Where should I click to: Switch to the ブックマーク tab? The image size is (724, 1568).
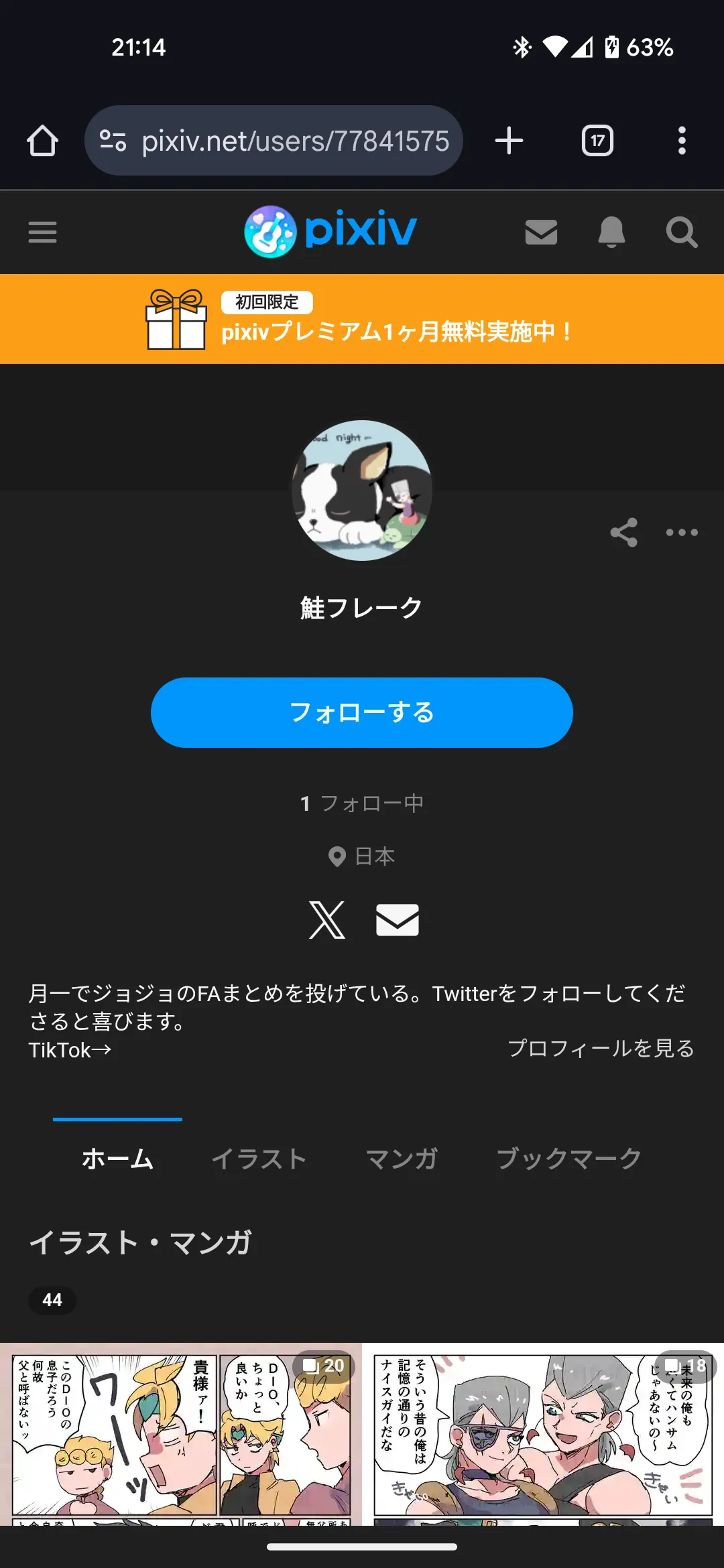(x=568, y=1159)
